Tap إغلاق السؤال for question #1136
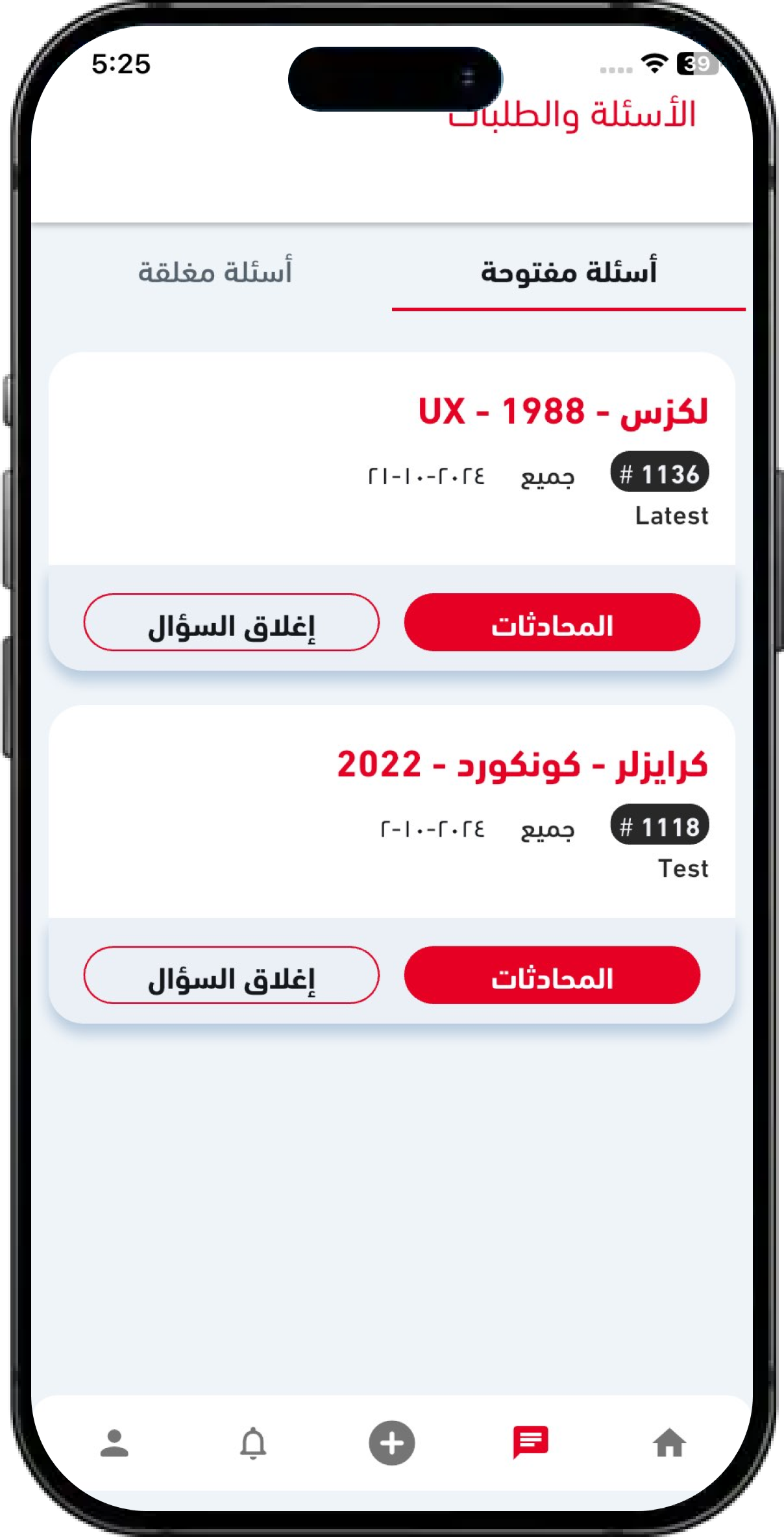Screen dimensions: 784x1537 (231, 622)
